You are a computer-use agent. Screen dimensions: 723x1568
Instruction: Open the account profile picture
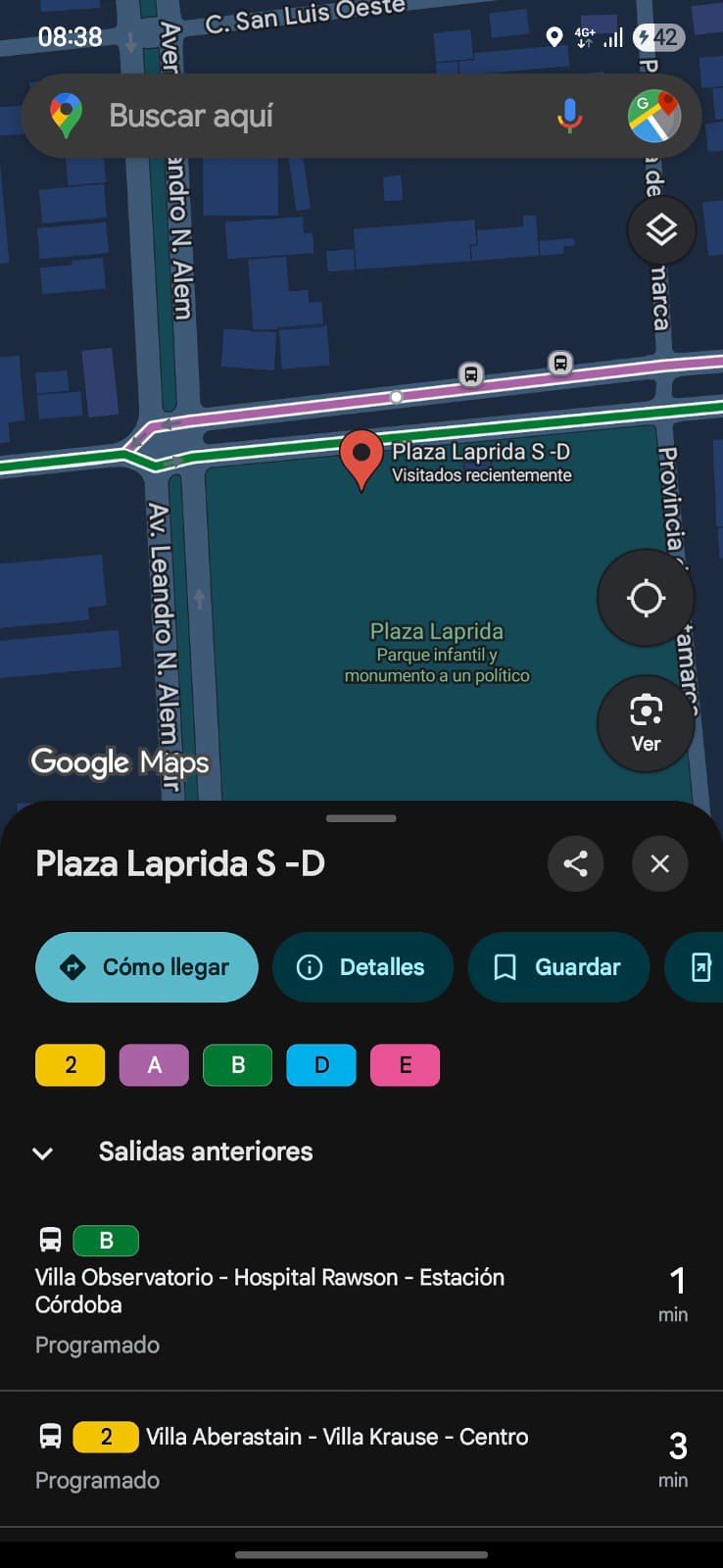[x=653, y=117]
